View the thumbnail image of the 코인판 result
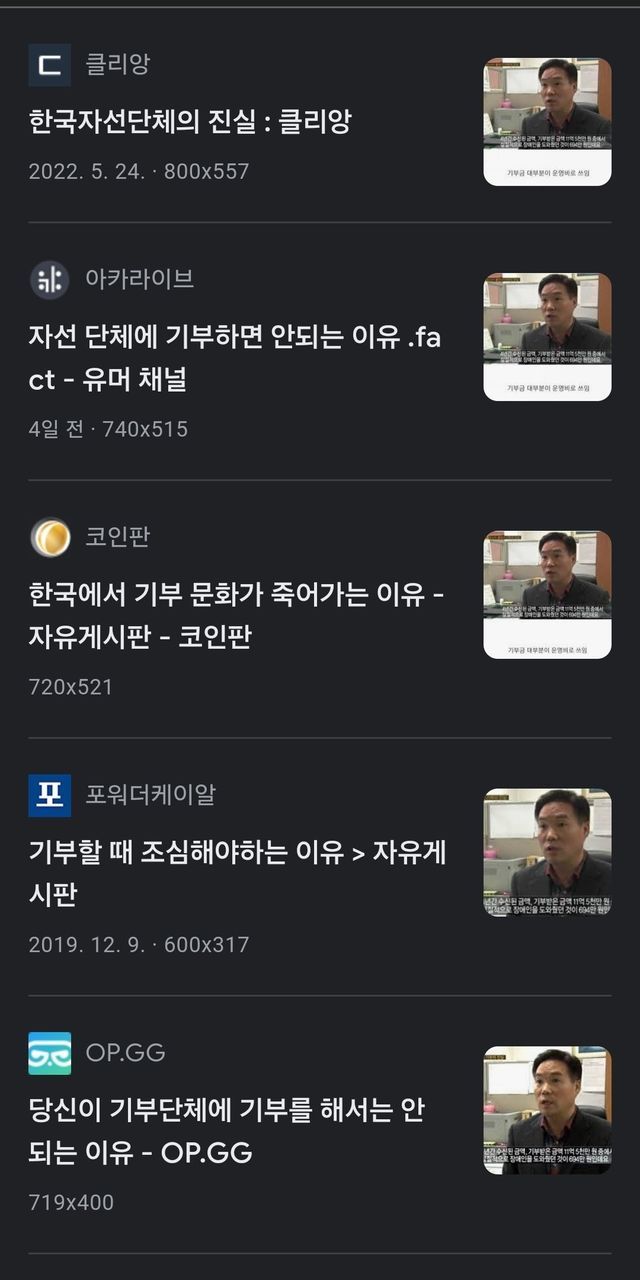 point(547,595)
